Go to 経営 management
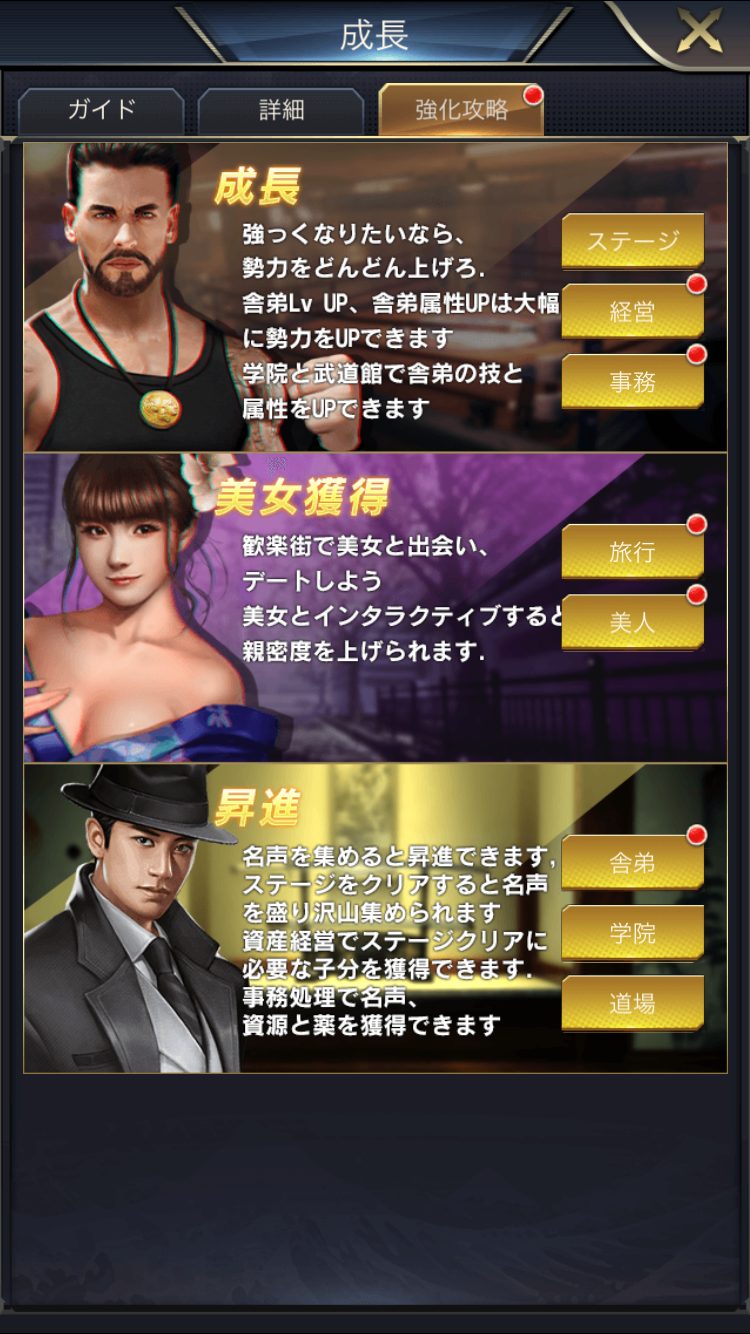The height and width of the screenshot is (1334, 750). [632, 311]
